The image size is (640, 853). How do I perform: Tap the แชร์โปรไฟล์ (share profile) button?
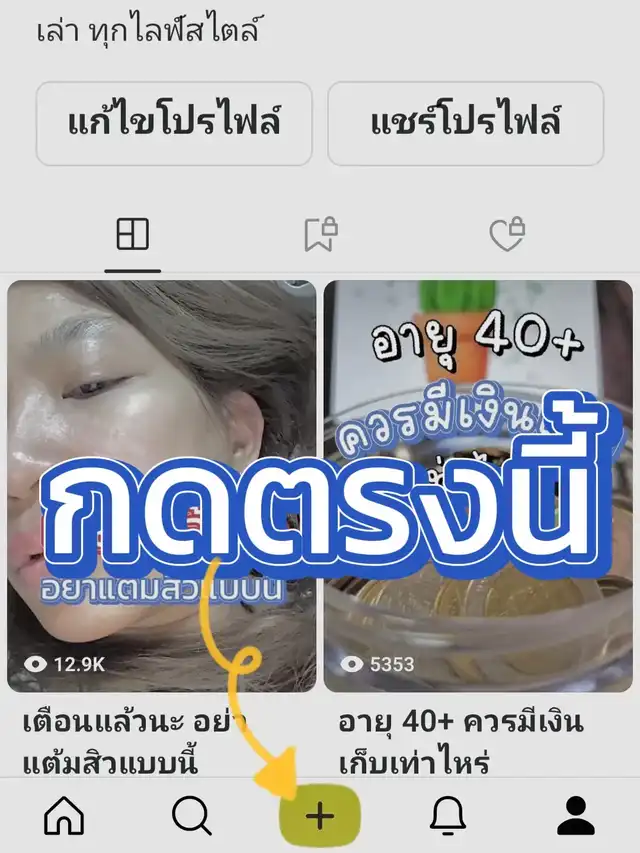coord(465,123)
